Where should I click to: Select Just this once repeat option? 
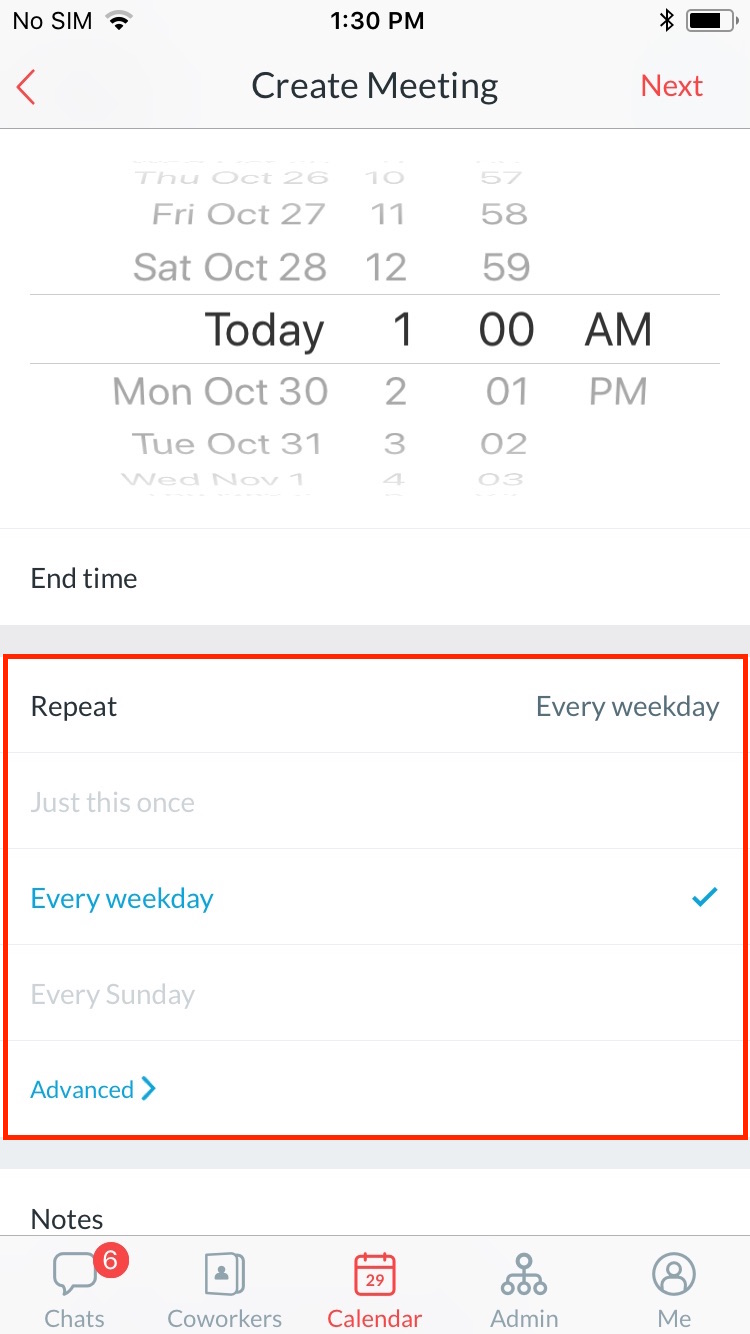[375, 802]
